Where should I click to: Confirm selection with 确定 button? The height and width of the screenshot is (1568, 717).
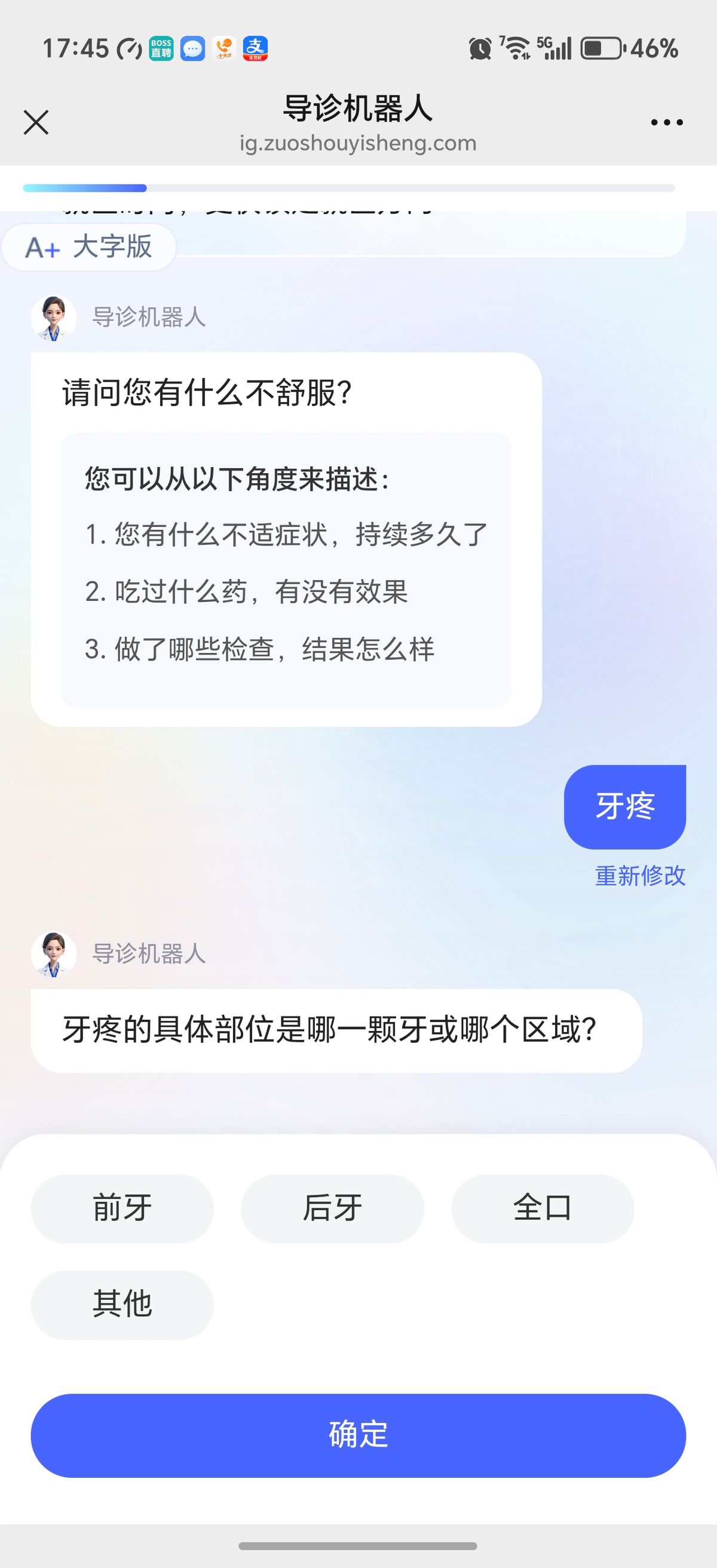(358, 1435)
